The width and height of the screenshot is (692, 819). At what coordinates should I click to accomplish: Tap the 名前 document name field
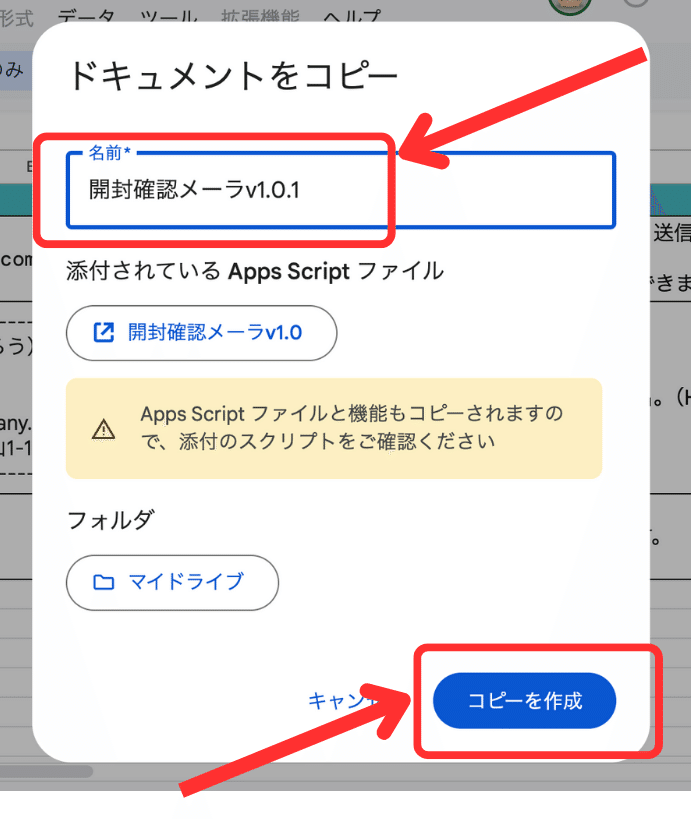(x=340, y=190)
